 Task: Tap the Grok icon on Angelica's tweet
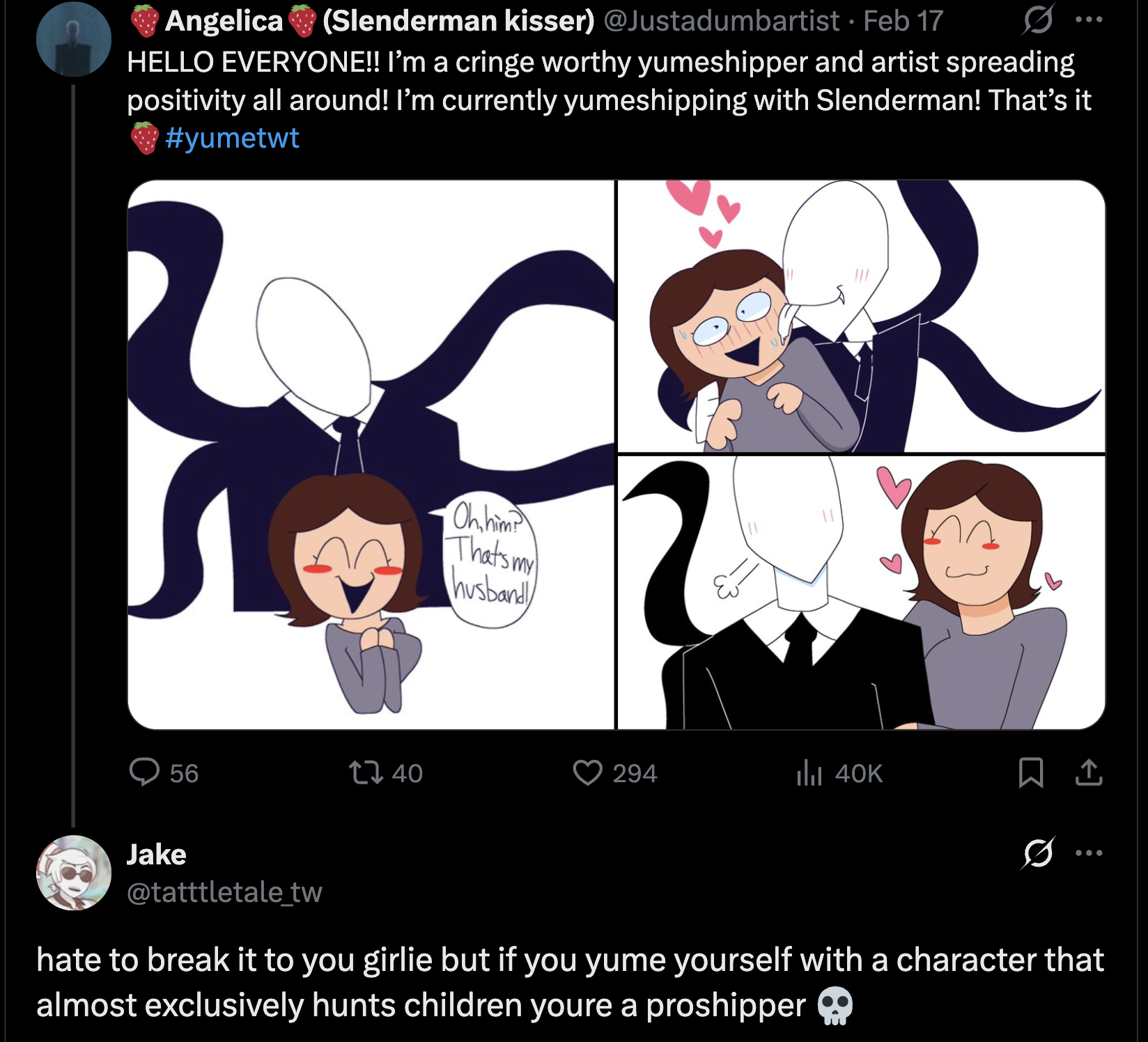[x=1038, y=20]
